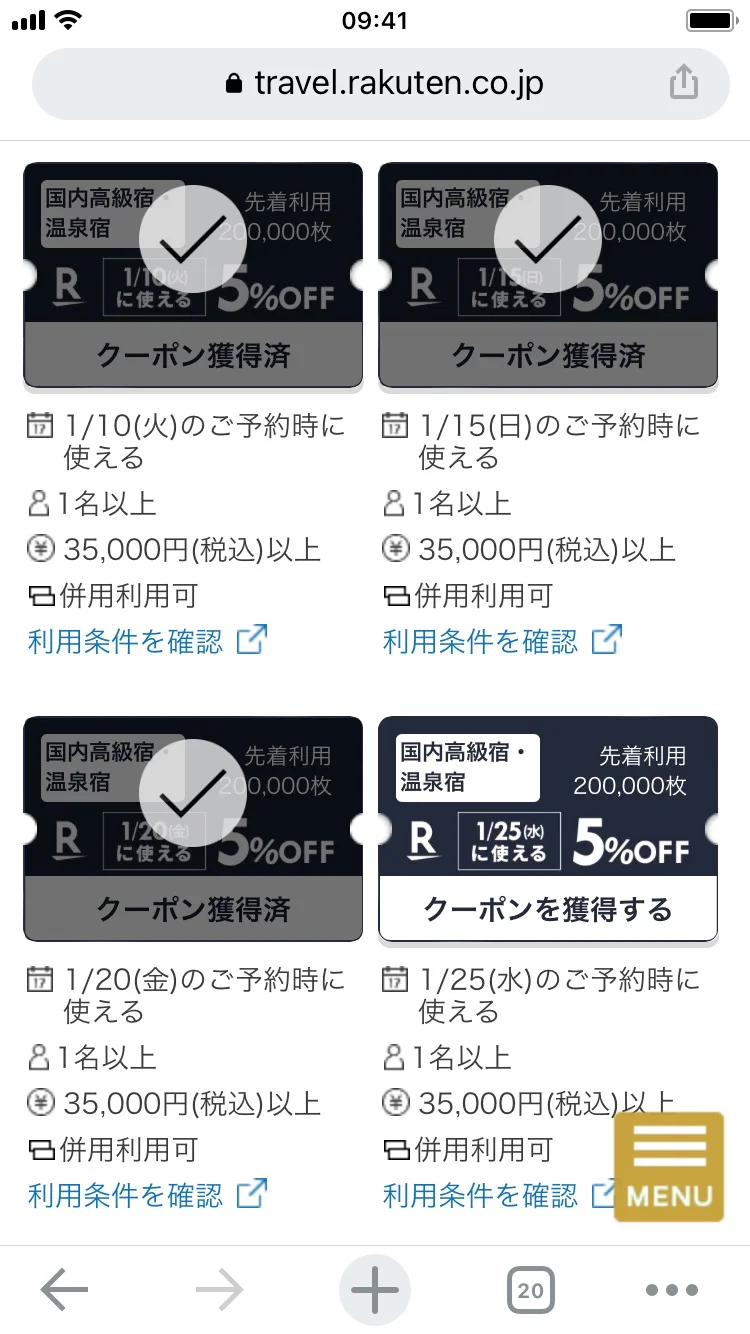Tap the checkmark on the 1/15 acquired coupon
The image size is (750, 1334).
548,238
